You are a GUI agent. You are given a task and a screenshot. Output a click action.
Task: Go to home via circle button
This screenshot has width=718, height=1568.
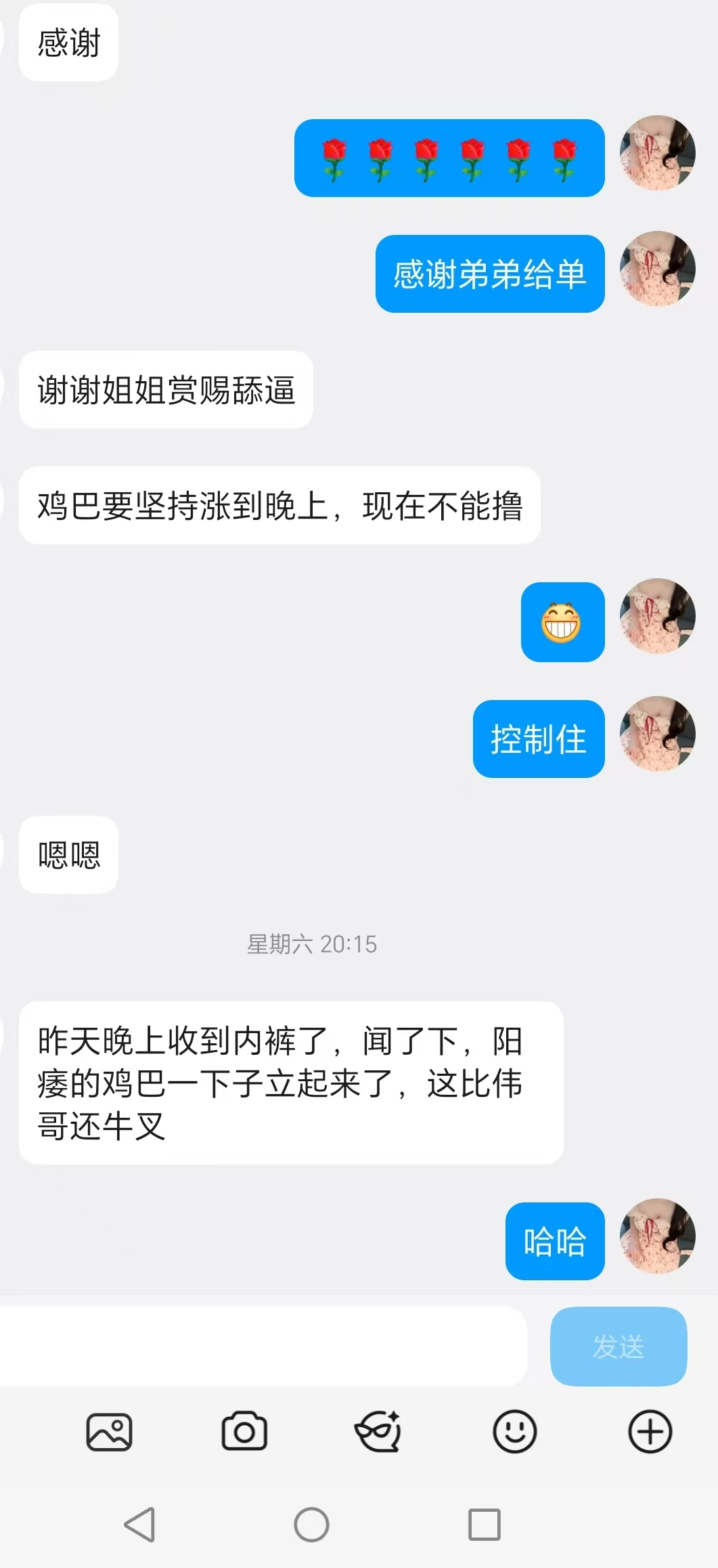(311, 1525)
